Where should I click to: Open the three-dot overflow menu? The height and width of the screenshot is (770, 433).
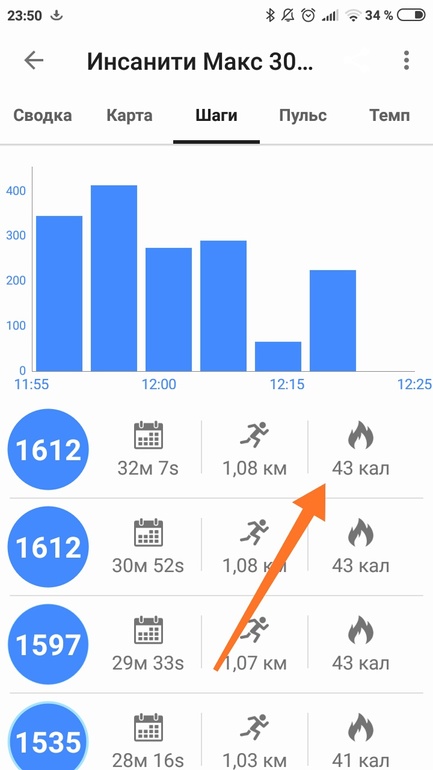click(406, 60)
